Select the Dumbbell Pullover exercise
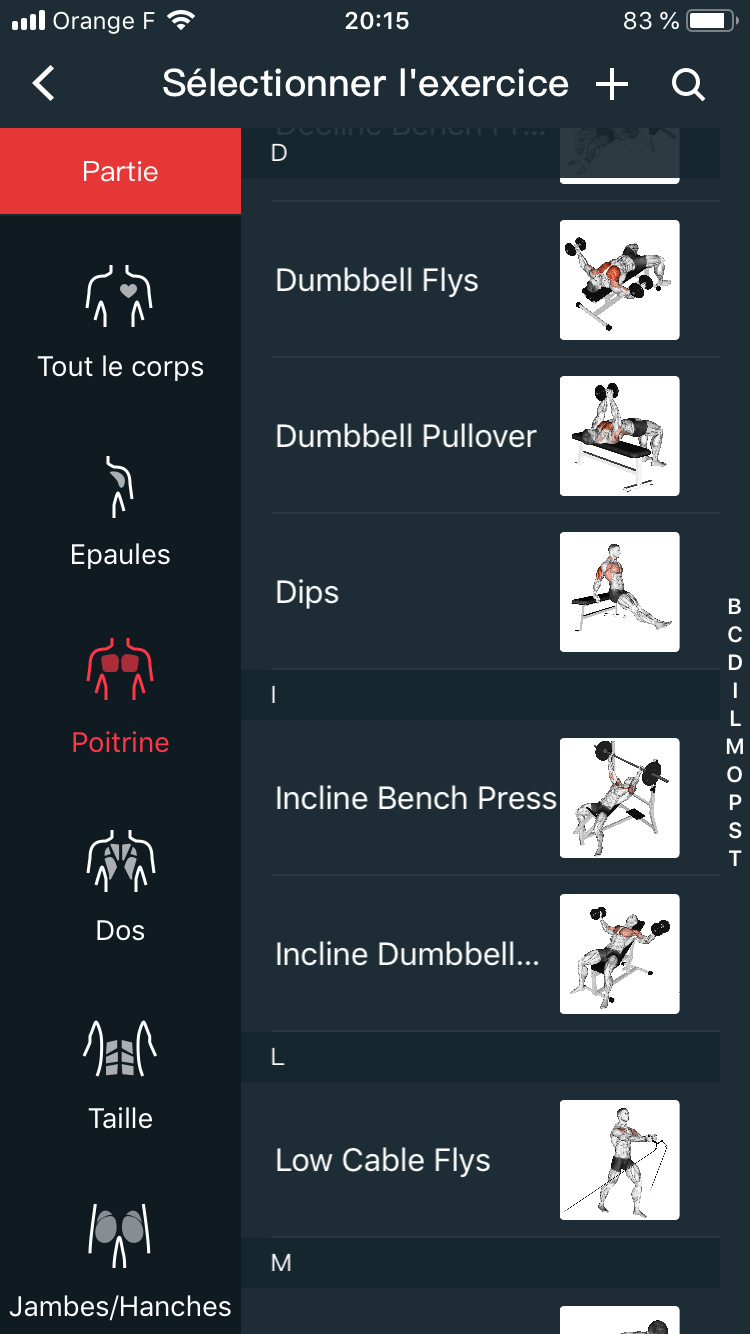The height and width of the screenshot is (1334, 750). pos(480,436)
